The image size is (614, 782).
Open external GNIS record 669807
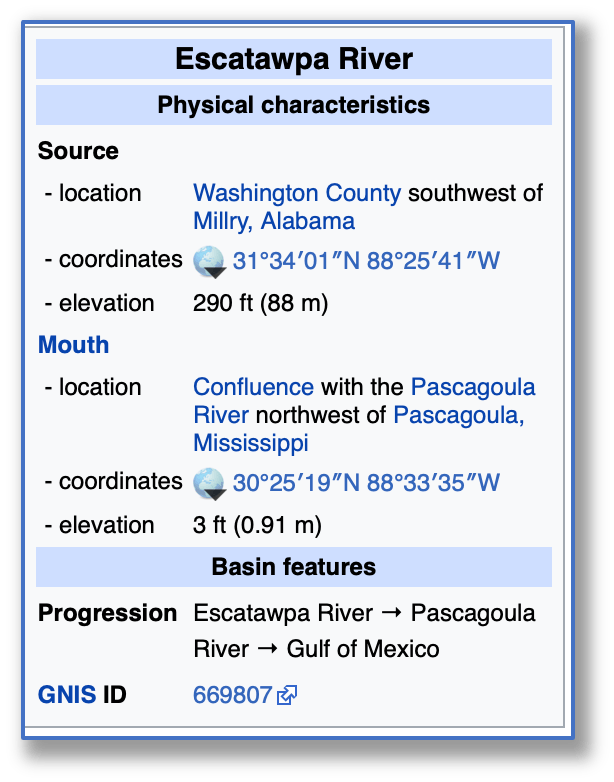click(233, 694)
